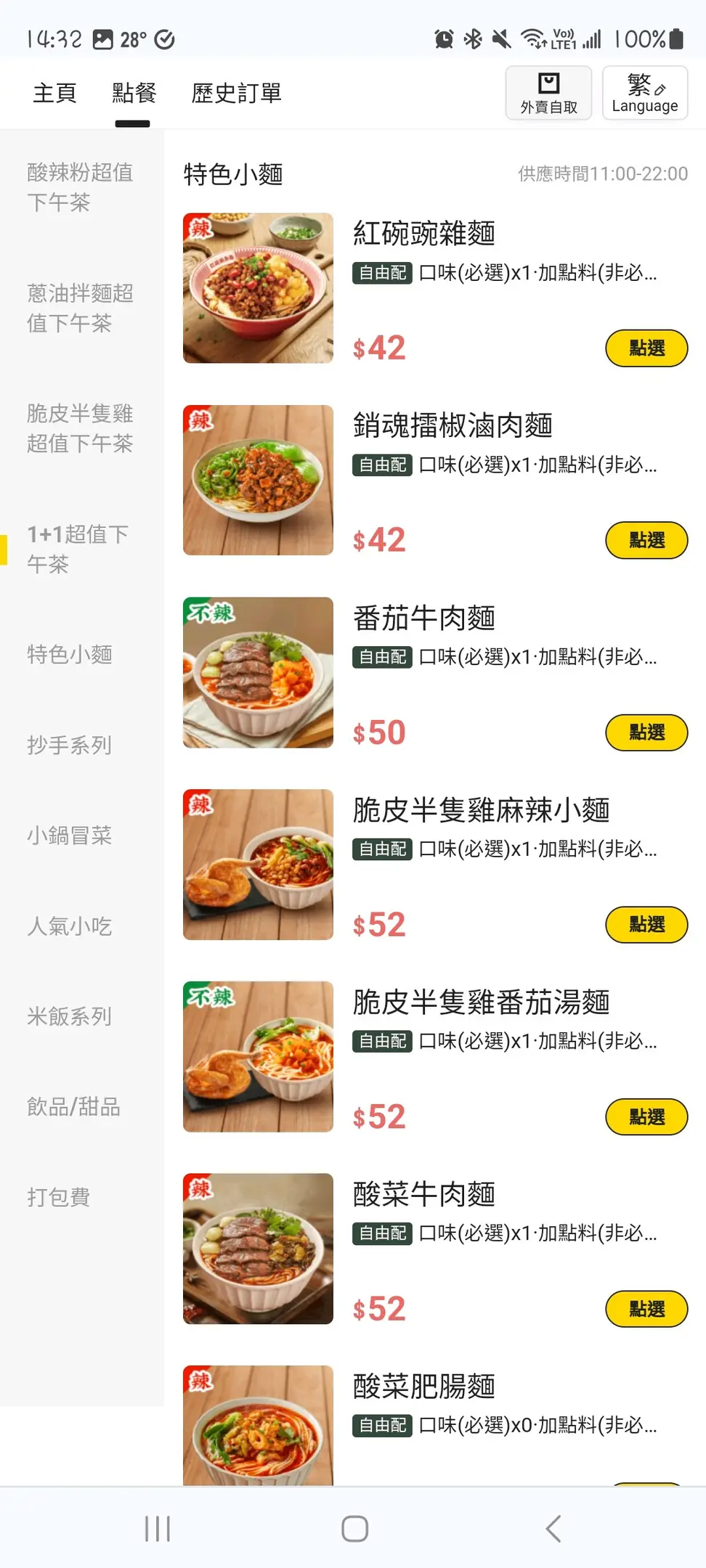Tap 點選 for 銷魂擂椒滷肉麵
This screenshot has width=706, height=1568.
(646, 540)
